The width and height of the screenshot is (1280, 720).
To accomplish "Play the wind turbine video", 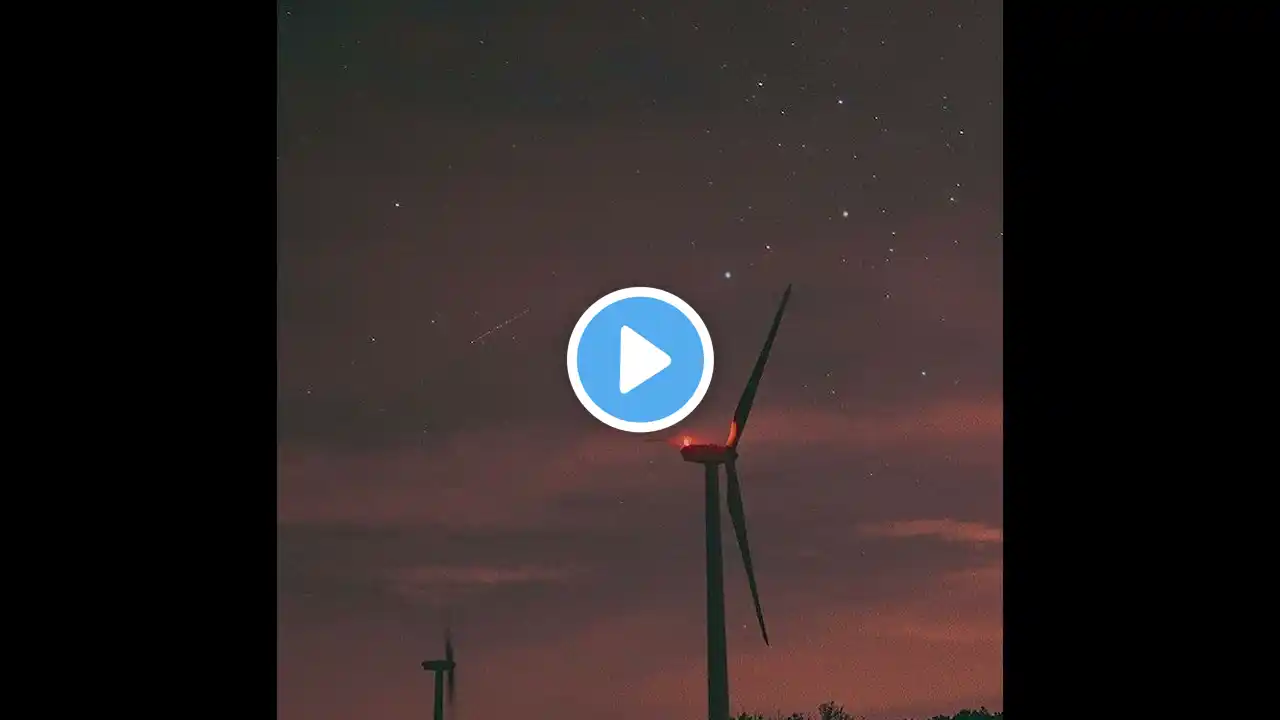I will tap(640, 360).
